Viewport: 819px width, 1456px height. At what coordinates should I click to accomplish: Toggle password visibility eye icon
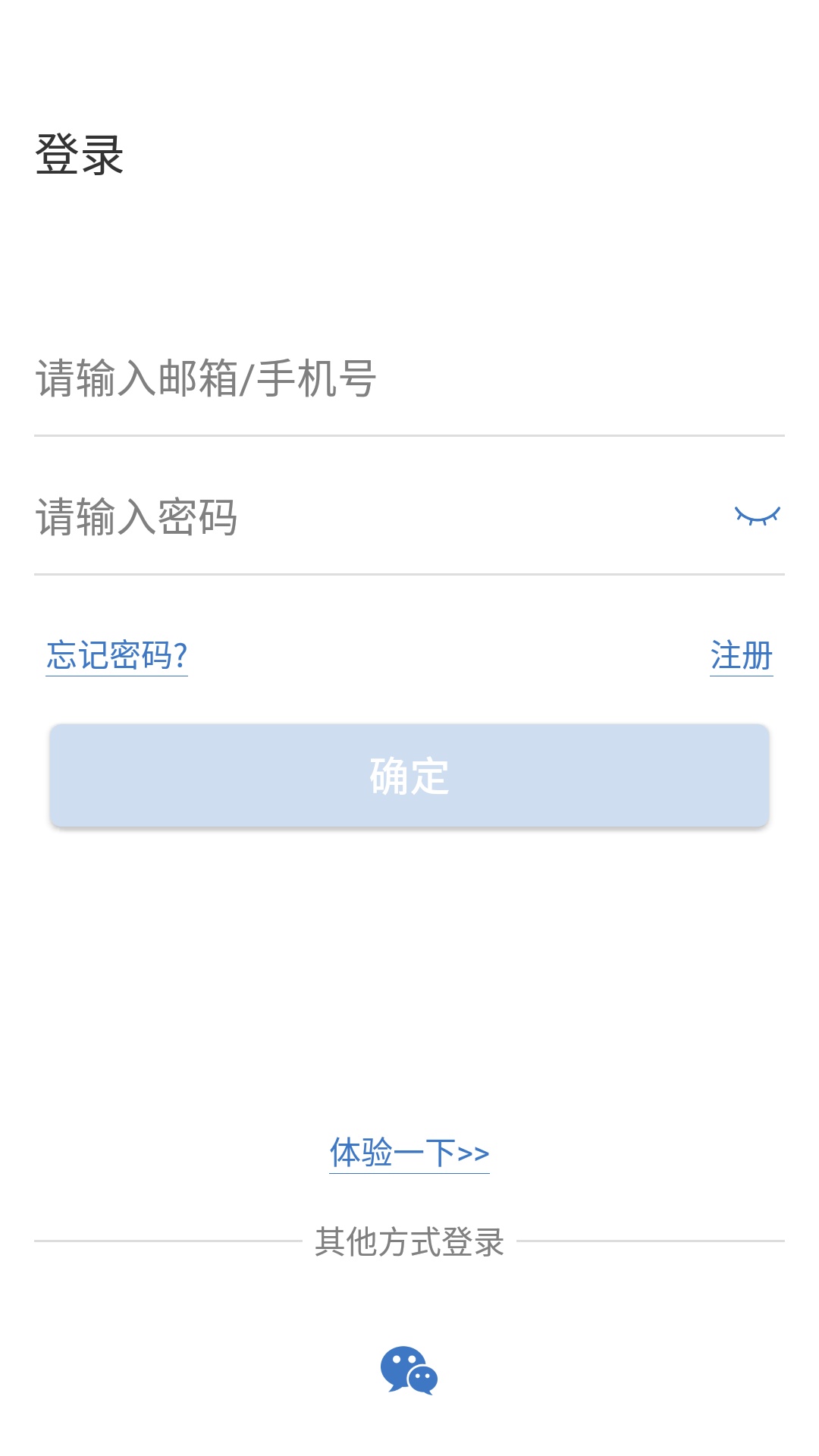pyautogui.click(x=757, y=516)
